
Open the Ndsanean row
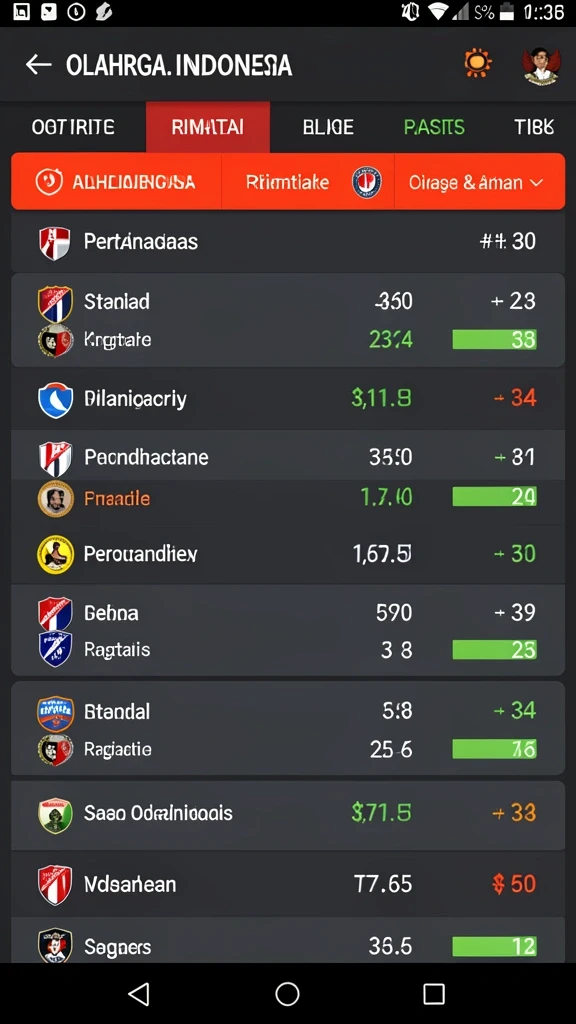288,884
